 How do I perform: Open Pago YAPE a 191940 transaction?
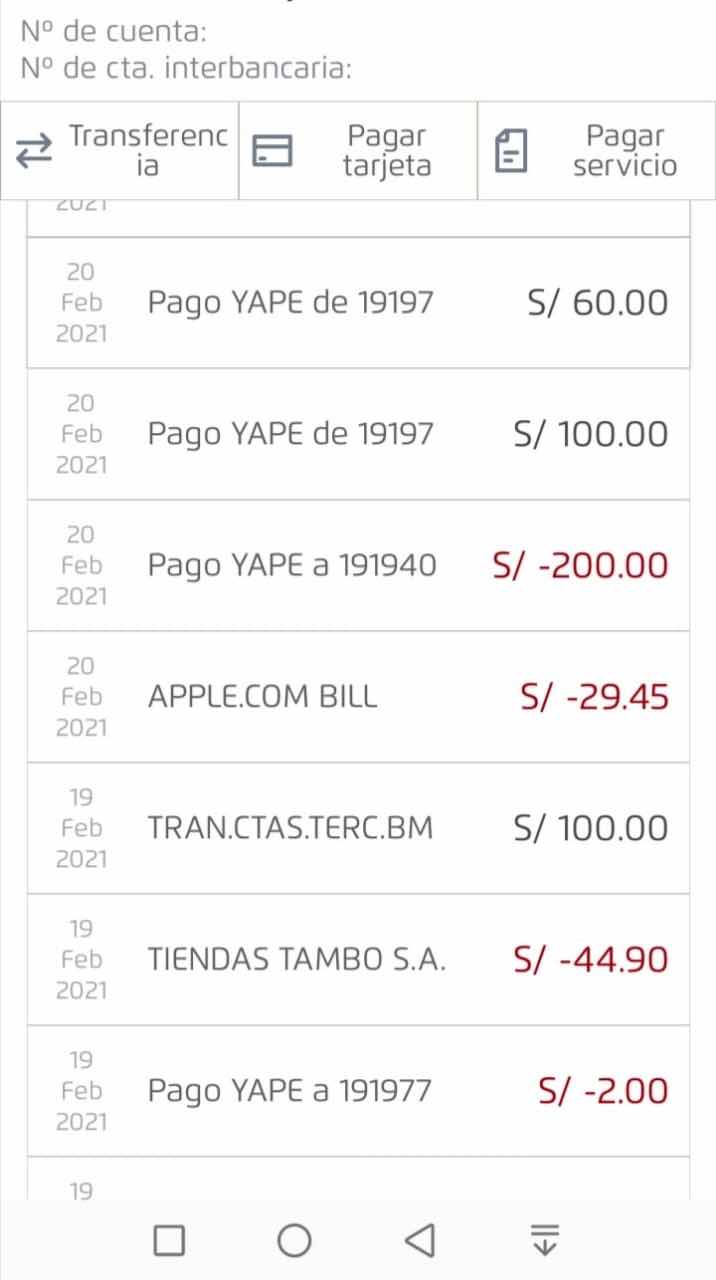tap(358, 566)
